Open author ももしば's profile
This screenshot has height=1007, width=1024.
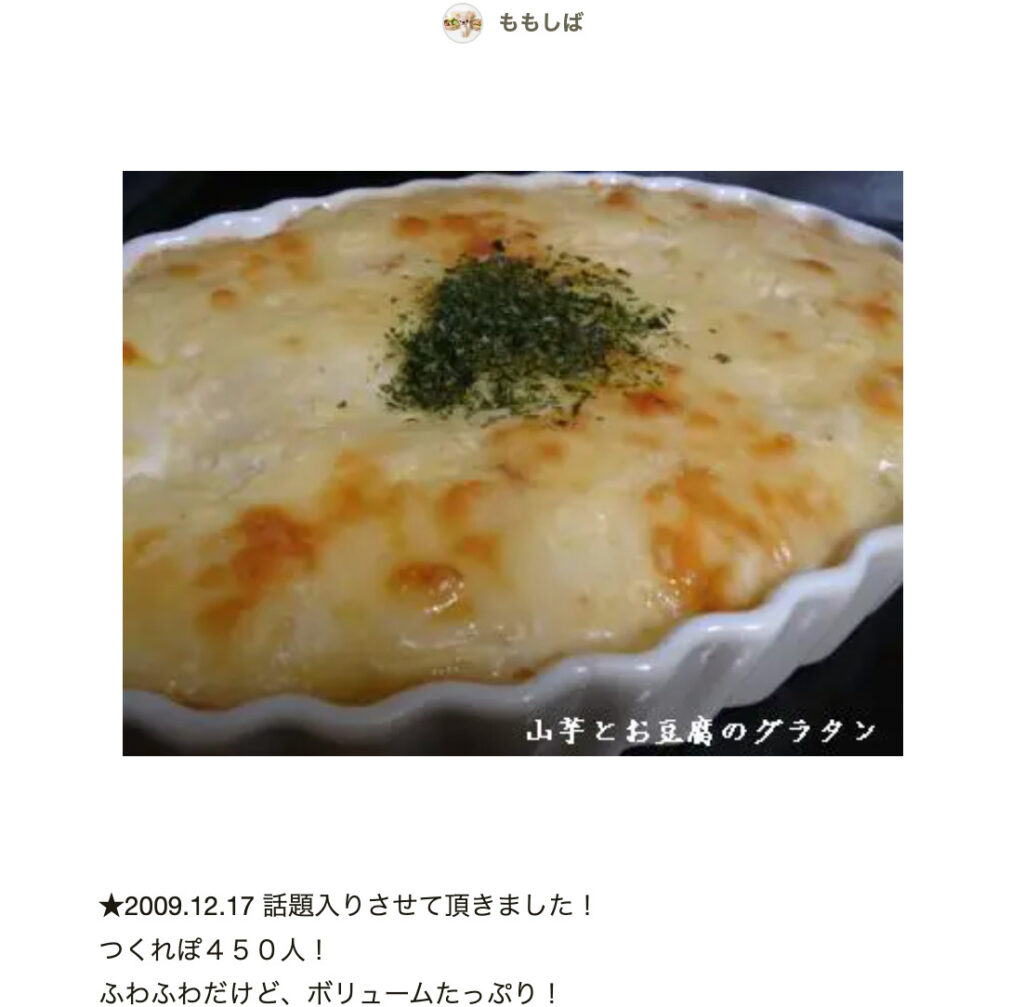[x=540, y=23]
